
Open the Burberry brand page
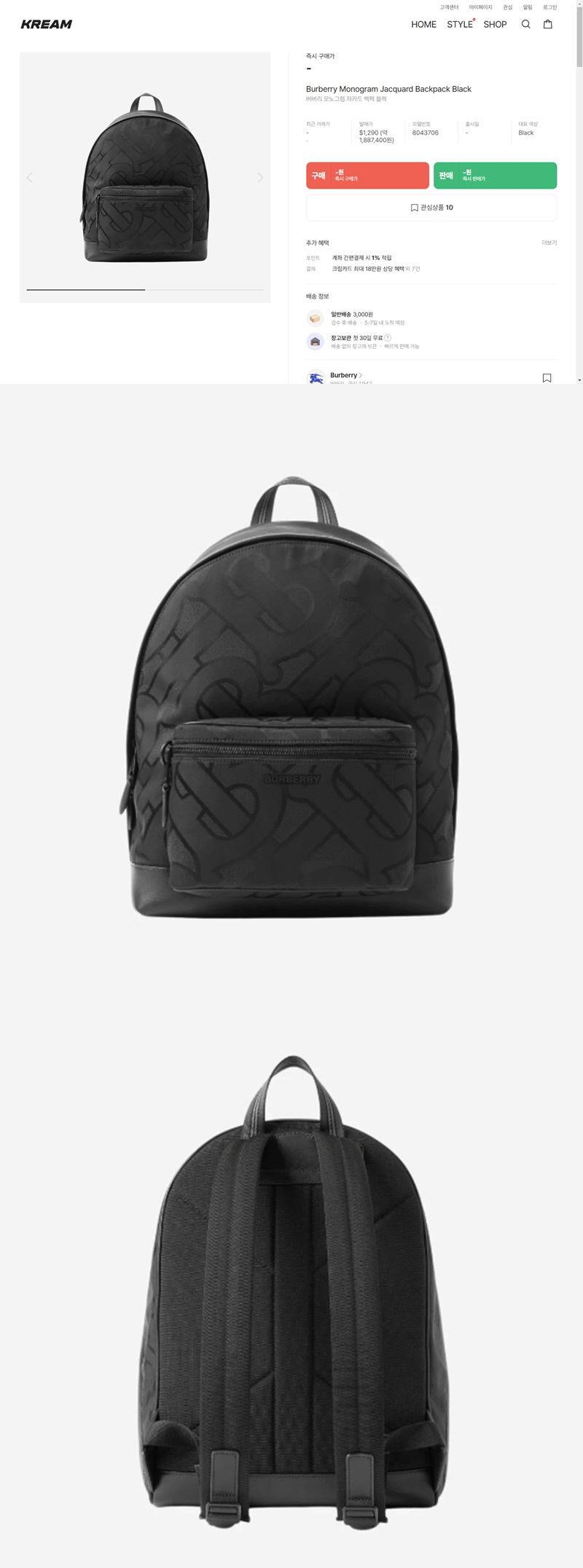point(345,376)
